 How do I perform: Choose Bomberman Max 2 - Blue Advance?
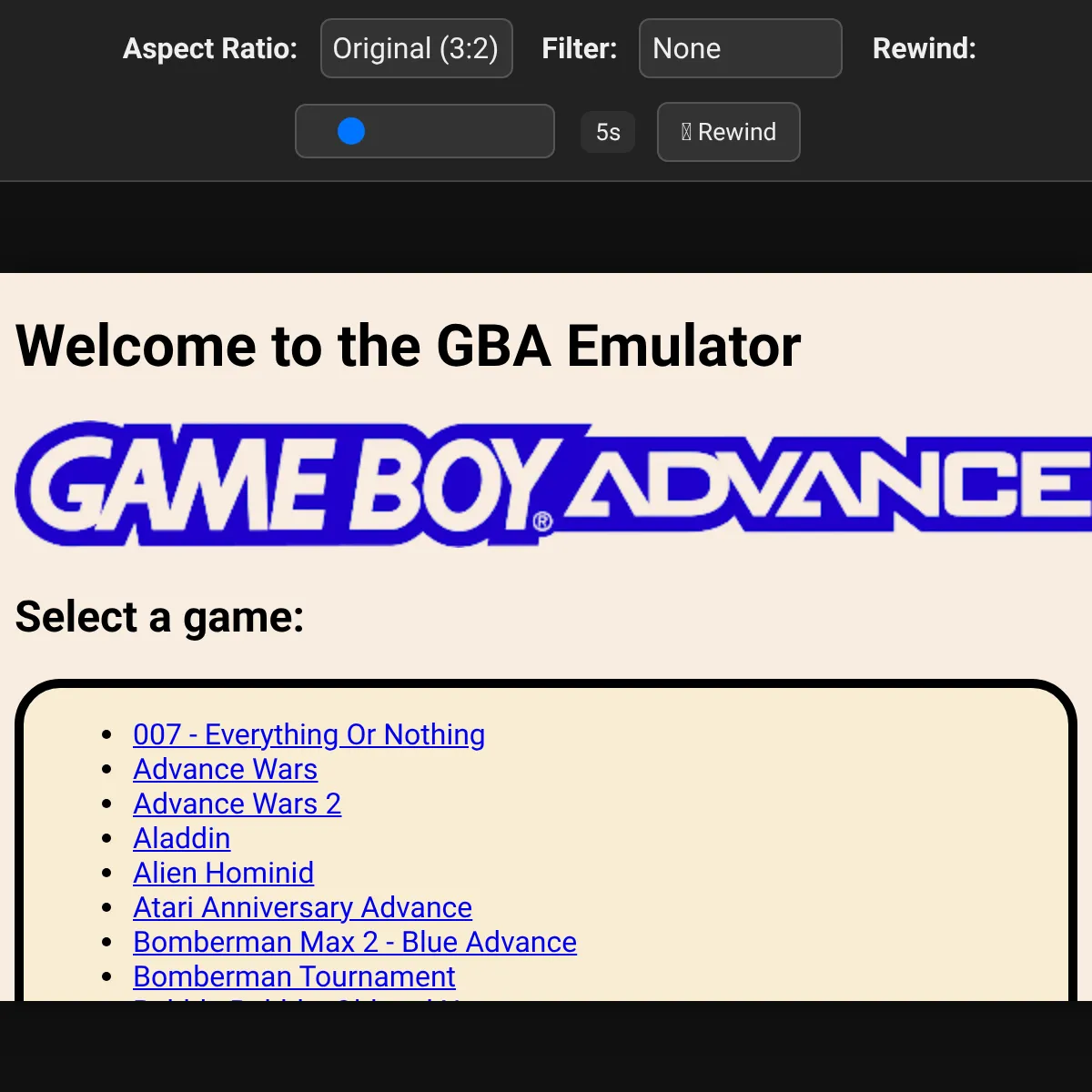pos(354,942)
